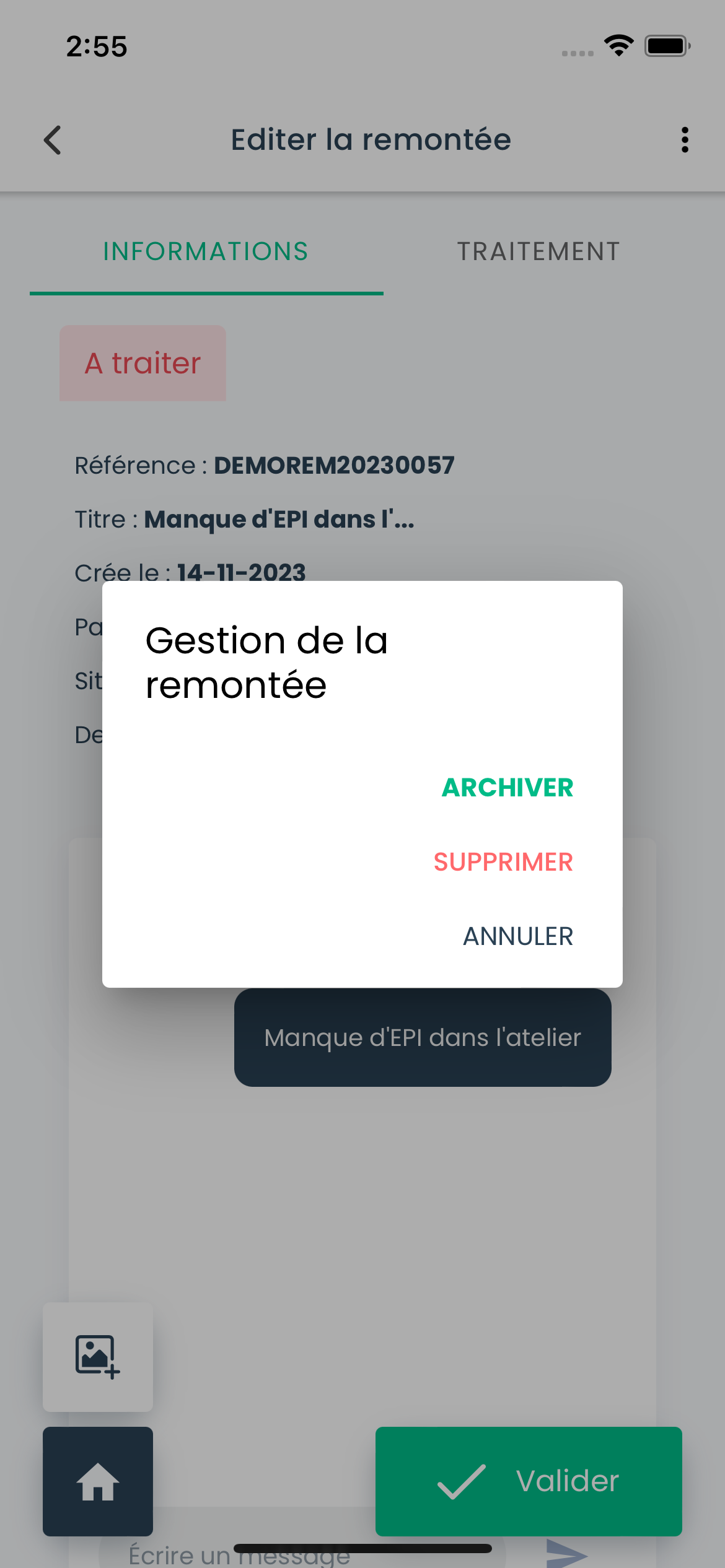Open the three-dot overflow menu
The image size is (725, 1568).
tap(685, 140)
